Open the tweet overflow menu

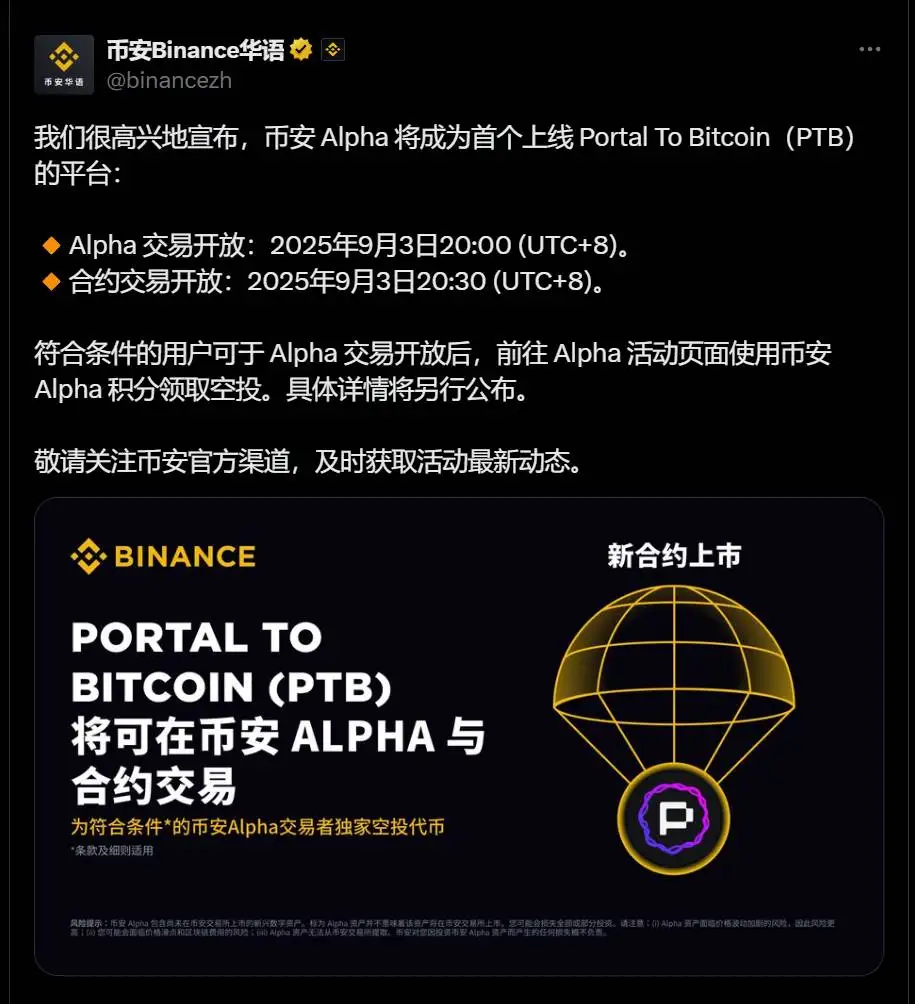pyautogui.click(x=871, y=49)
